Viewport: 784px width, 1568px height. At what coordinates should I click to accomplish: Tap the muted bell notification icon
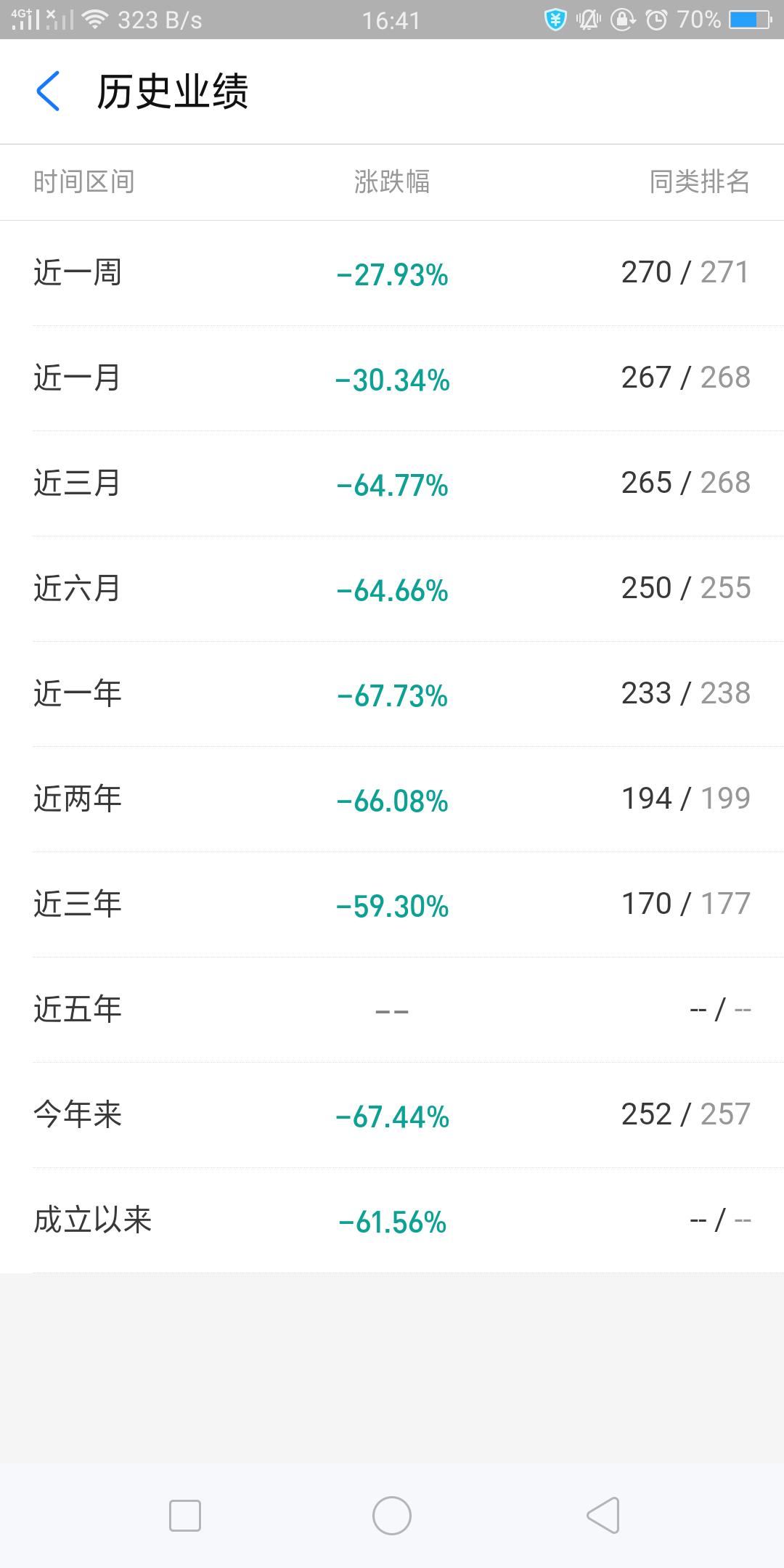click(589, 20)
